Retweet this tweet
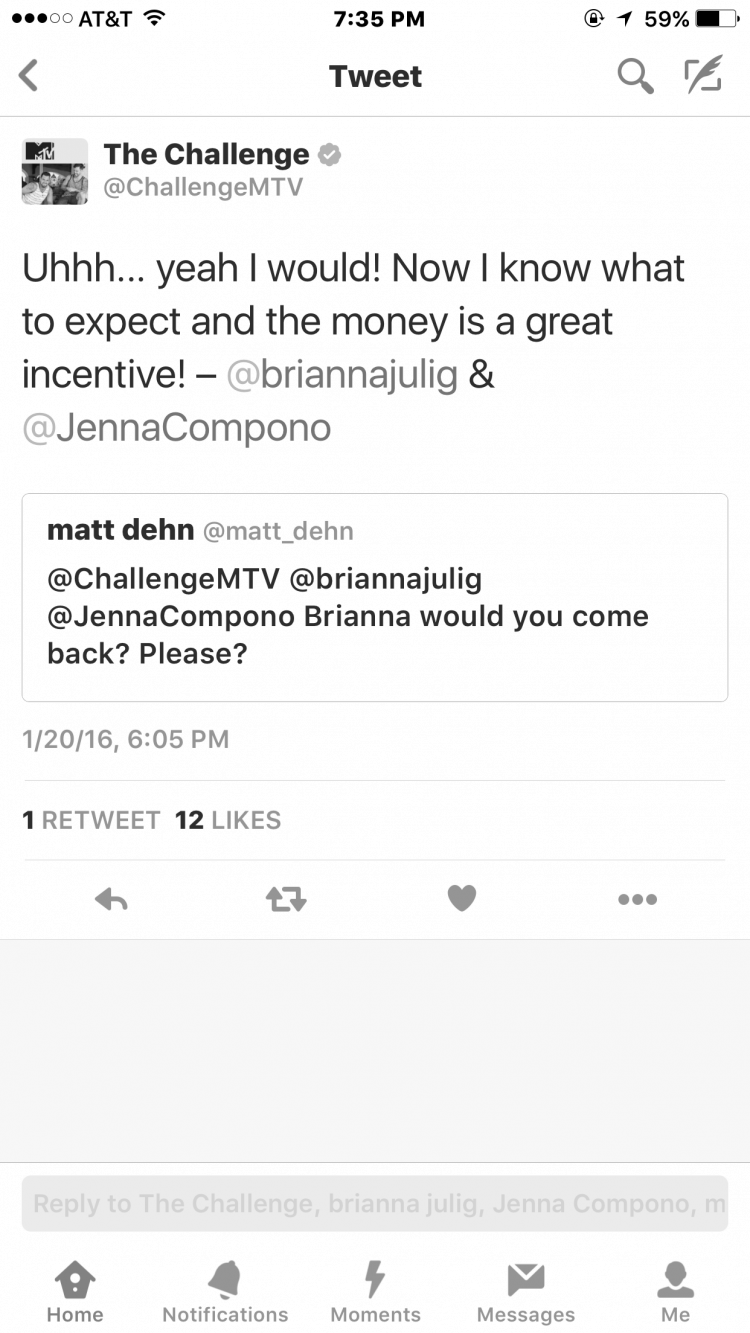This screenshot has height=1333, width=750. (x=286, y=900)
